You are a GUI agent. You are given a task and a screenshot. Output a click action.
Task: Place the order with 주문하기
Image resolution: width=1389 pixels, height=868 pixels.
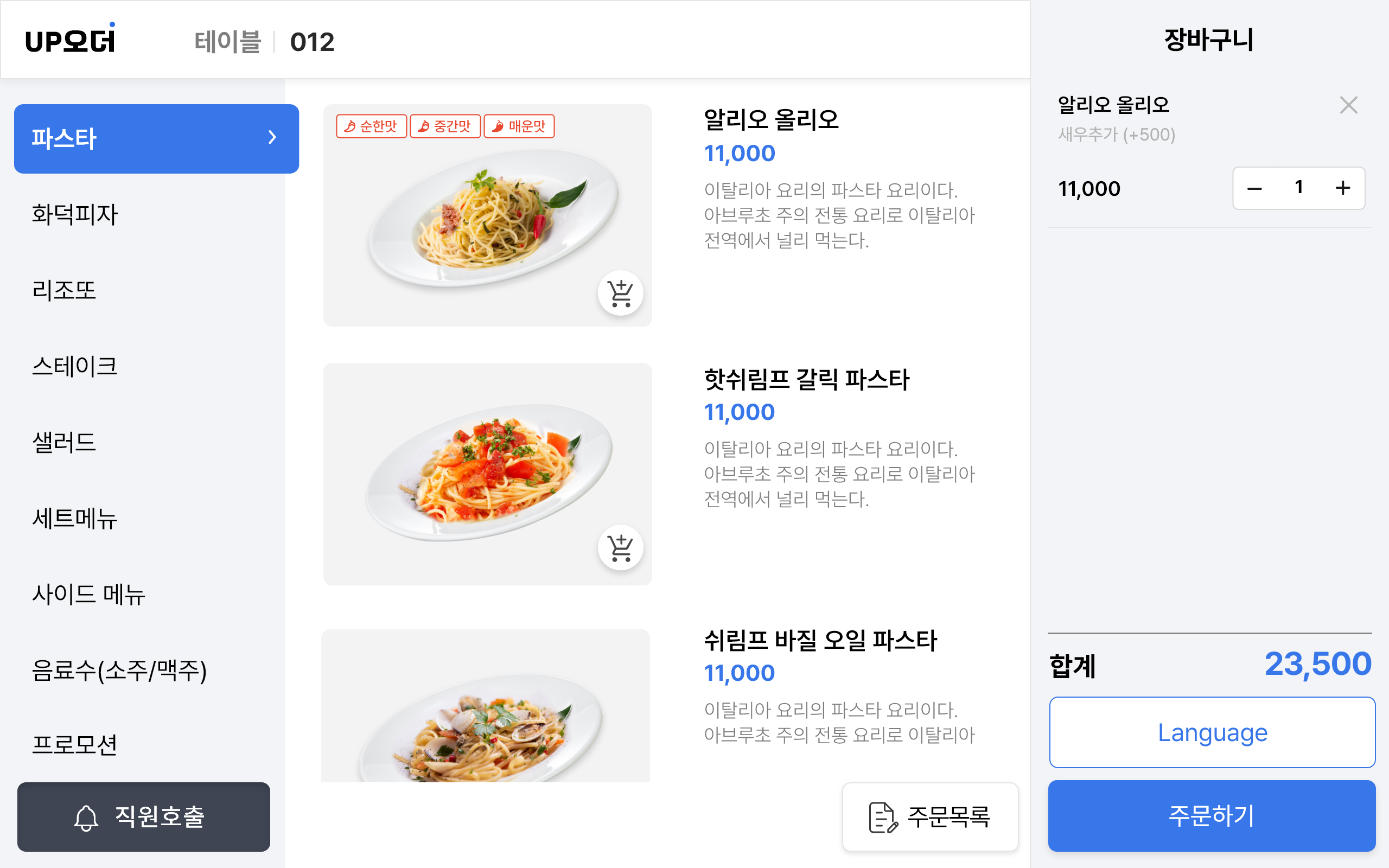pyautogui.click(x=1212, y=816)
